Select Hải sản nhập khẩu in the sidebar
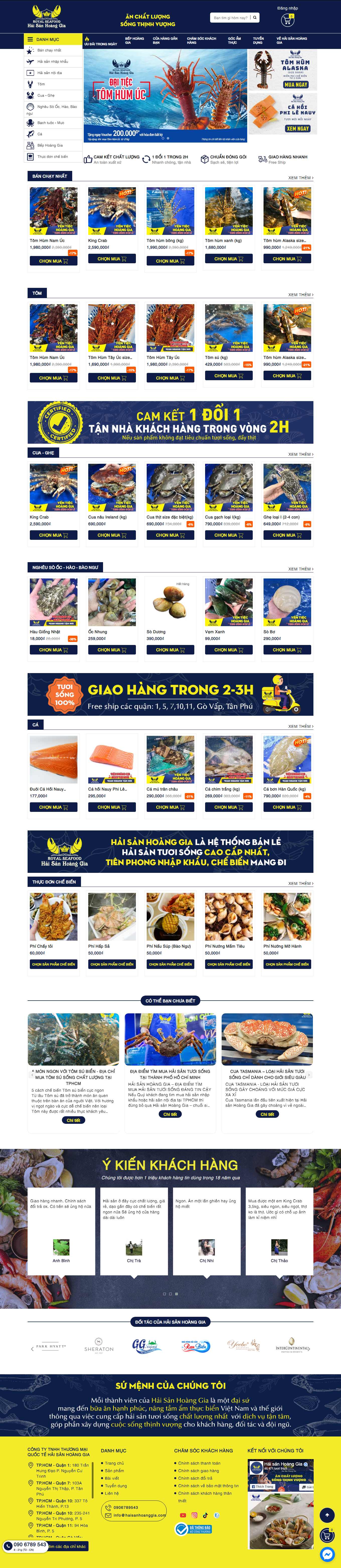Image resolution: width=341 pixels, height=1568 pixels. 53,61
